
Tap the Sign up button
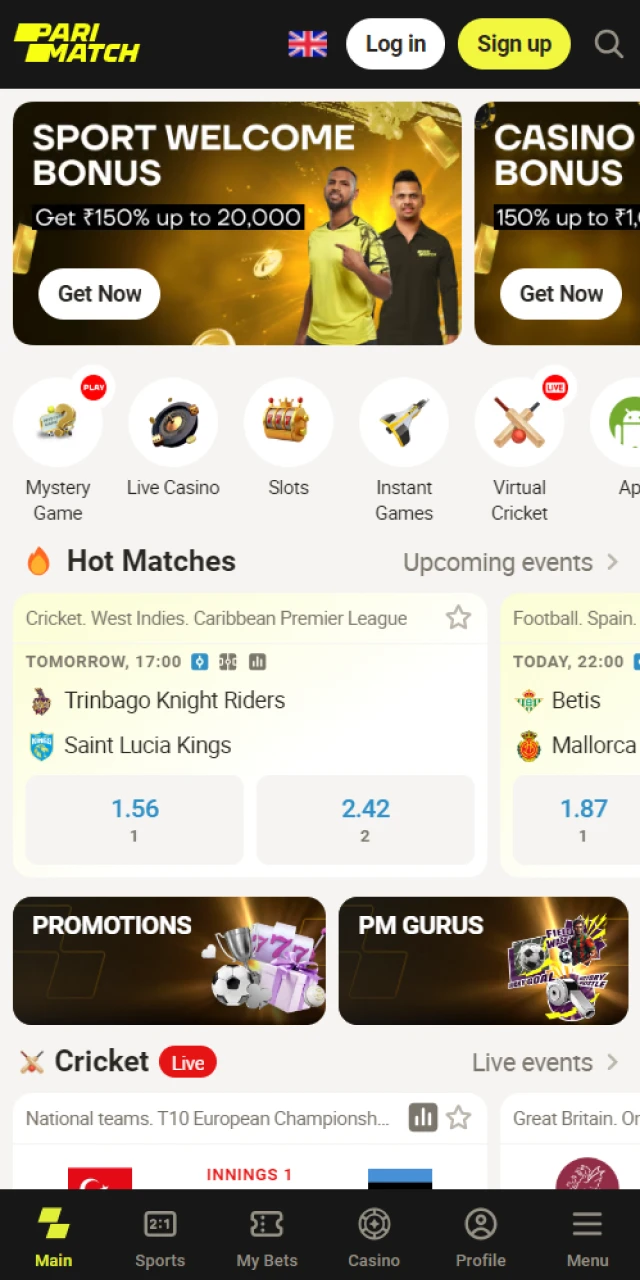click(x=514, y=44)
